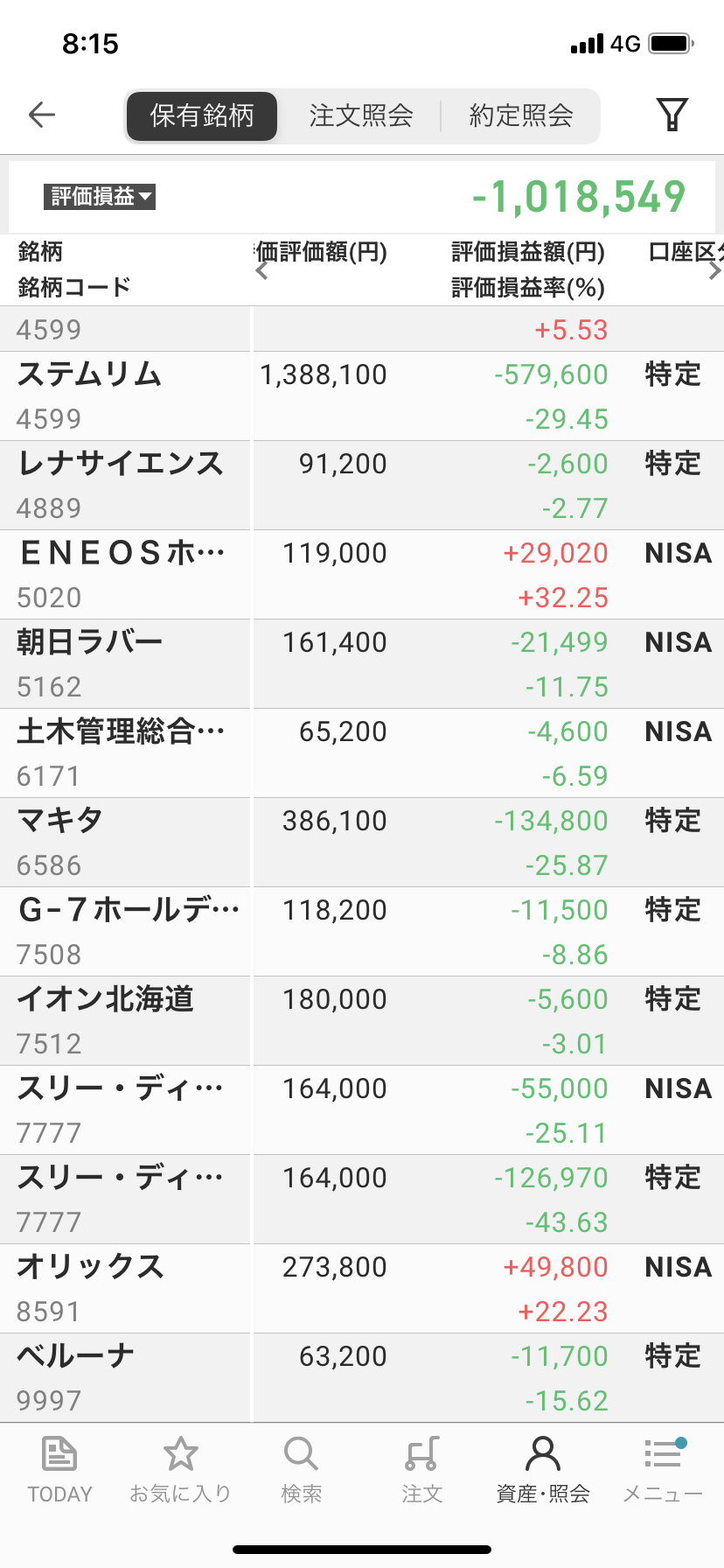Open the レナサイエンス holding row

tap(362, 486)
